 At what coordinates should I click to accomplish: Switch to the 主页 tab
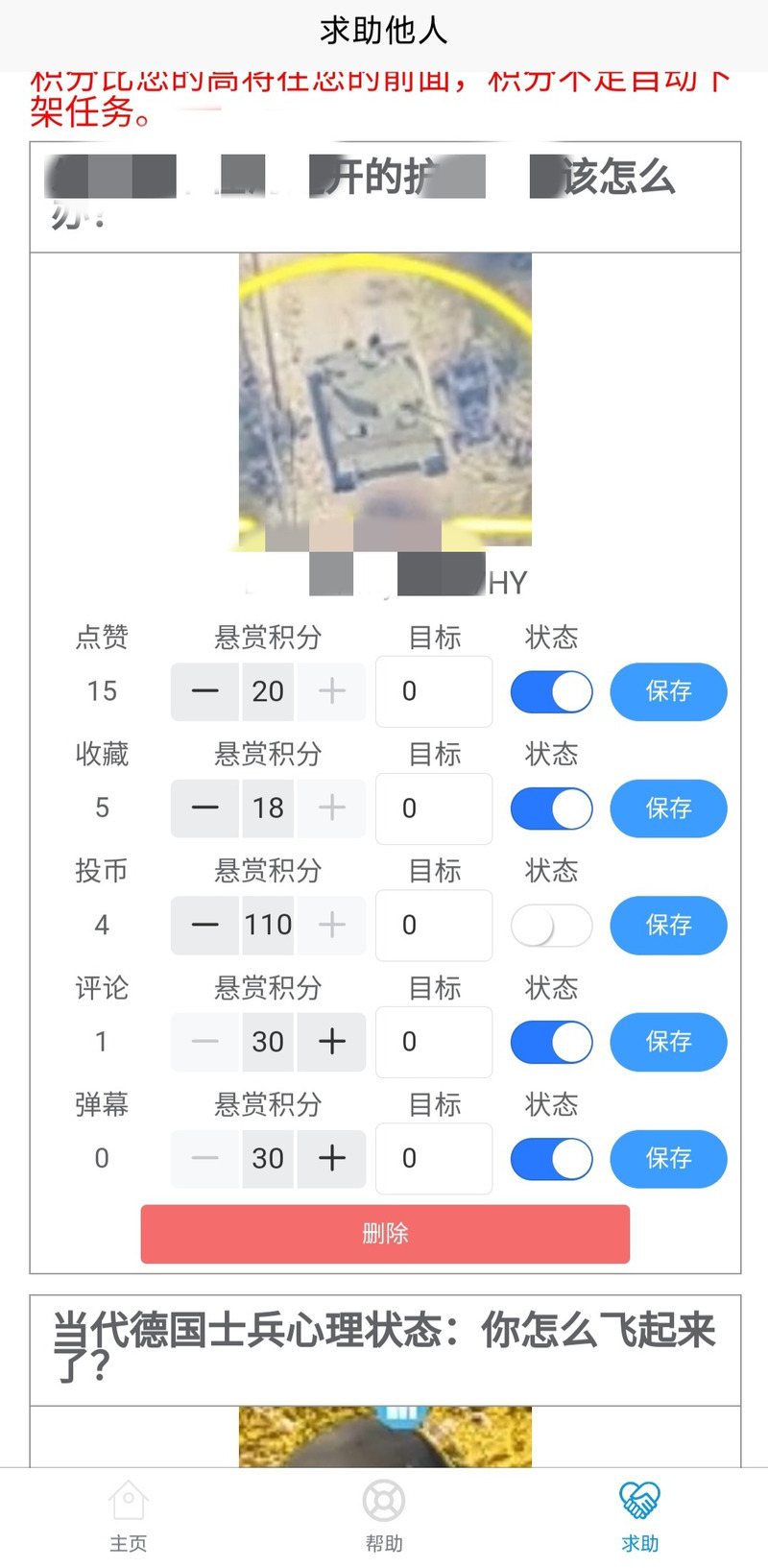[x=128, y=1517]
